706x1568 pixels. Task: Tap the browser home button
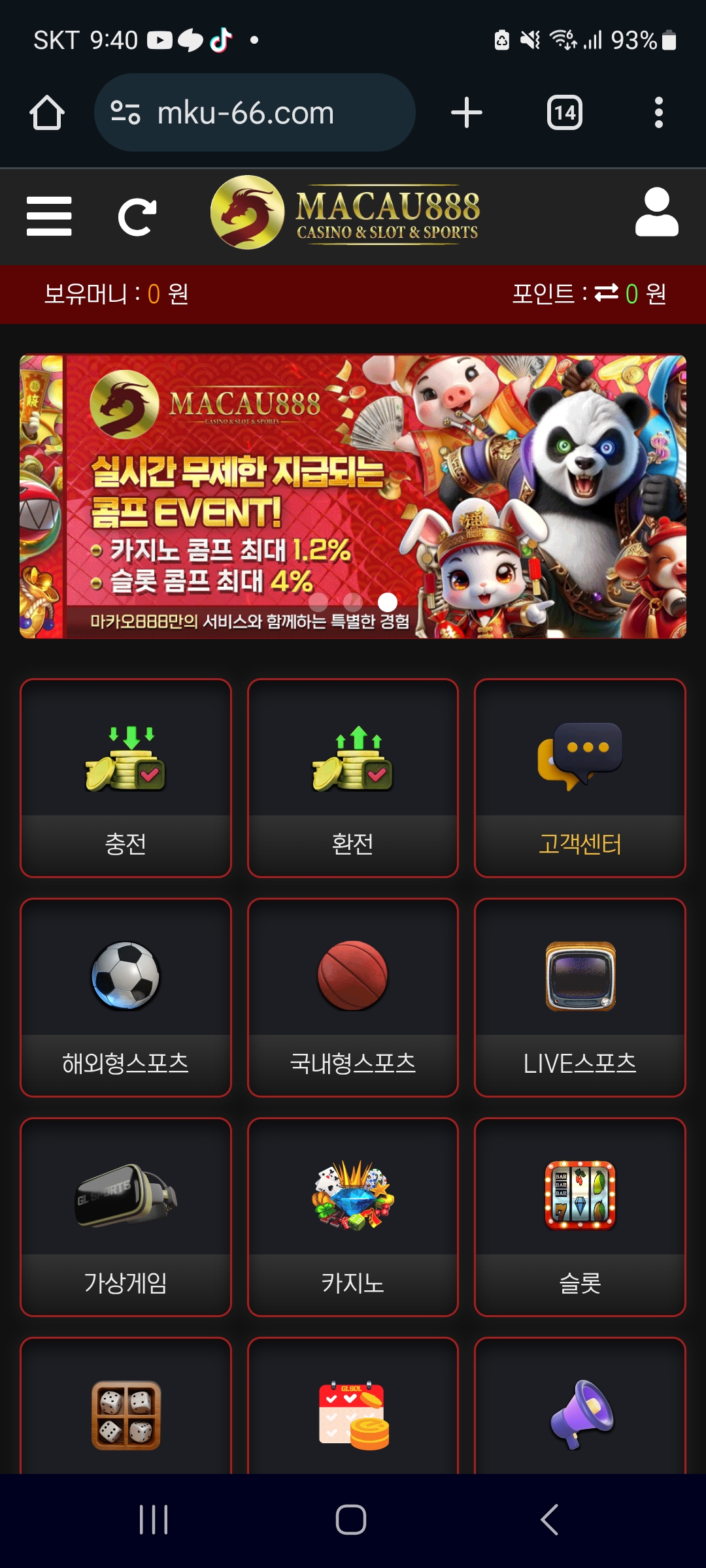point(47,113)
